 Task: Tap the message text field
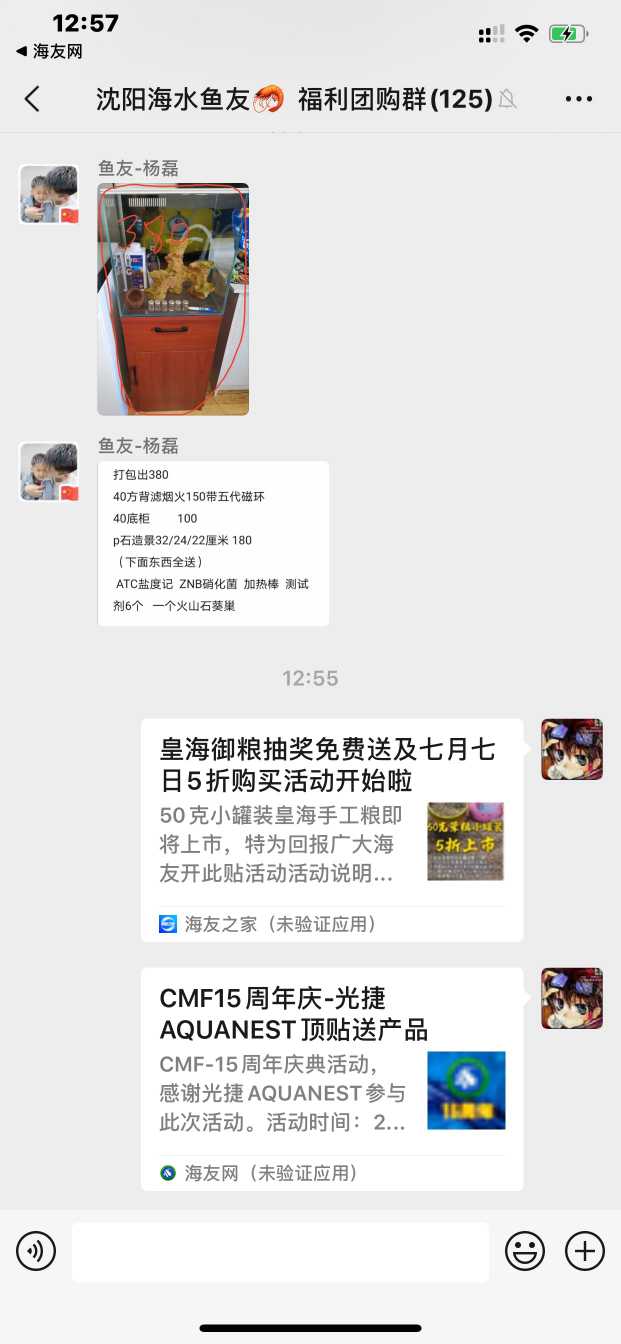point(280,1251)
